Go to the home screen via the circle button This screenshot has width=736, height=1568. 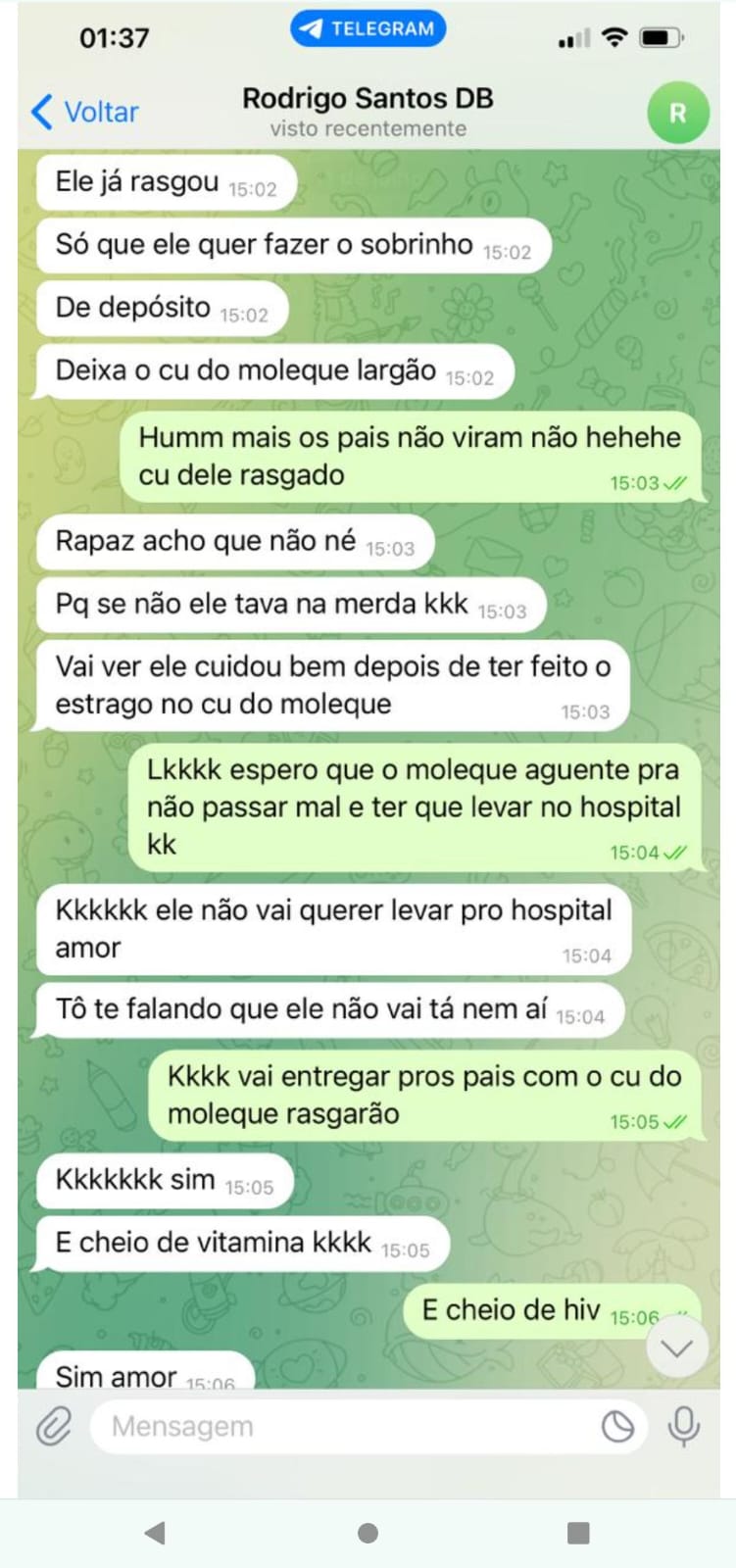coord(368,1533)
